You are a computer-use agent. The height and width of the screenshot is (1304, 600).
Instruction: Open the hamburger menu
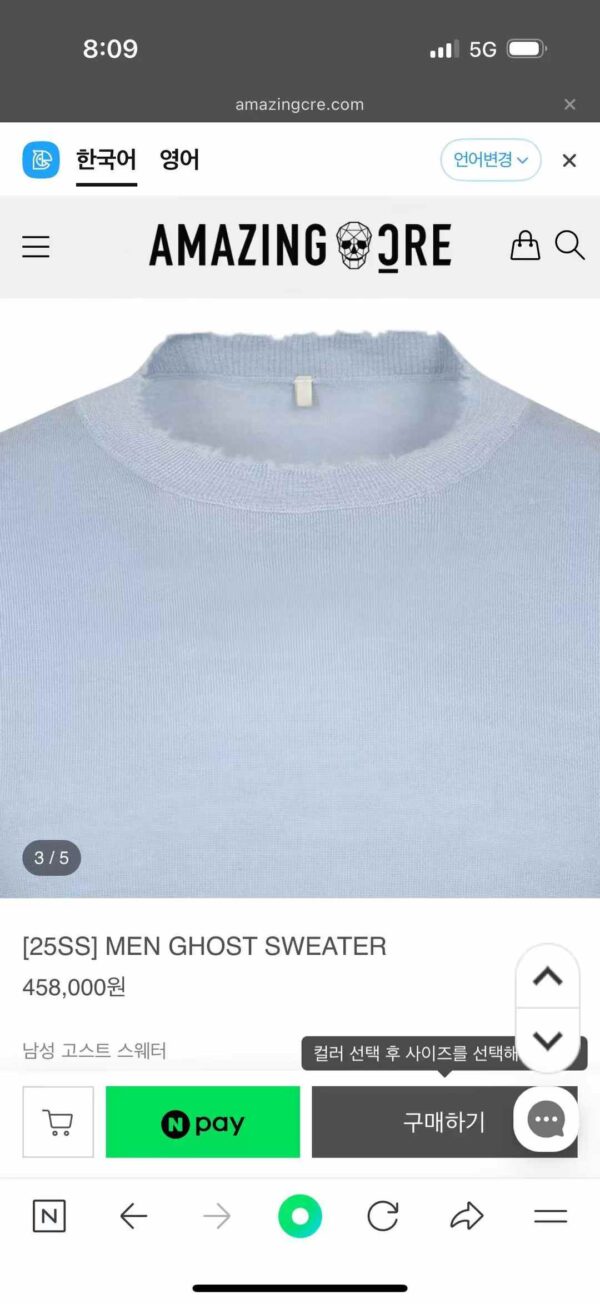(x=36, y=246)
